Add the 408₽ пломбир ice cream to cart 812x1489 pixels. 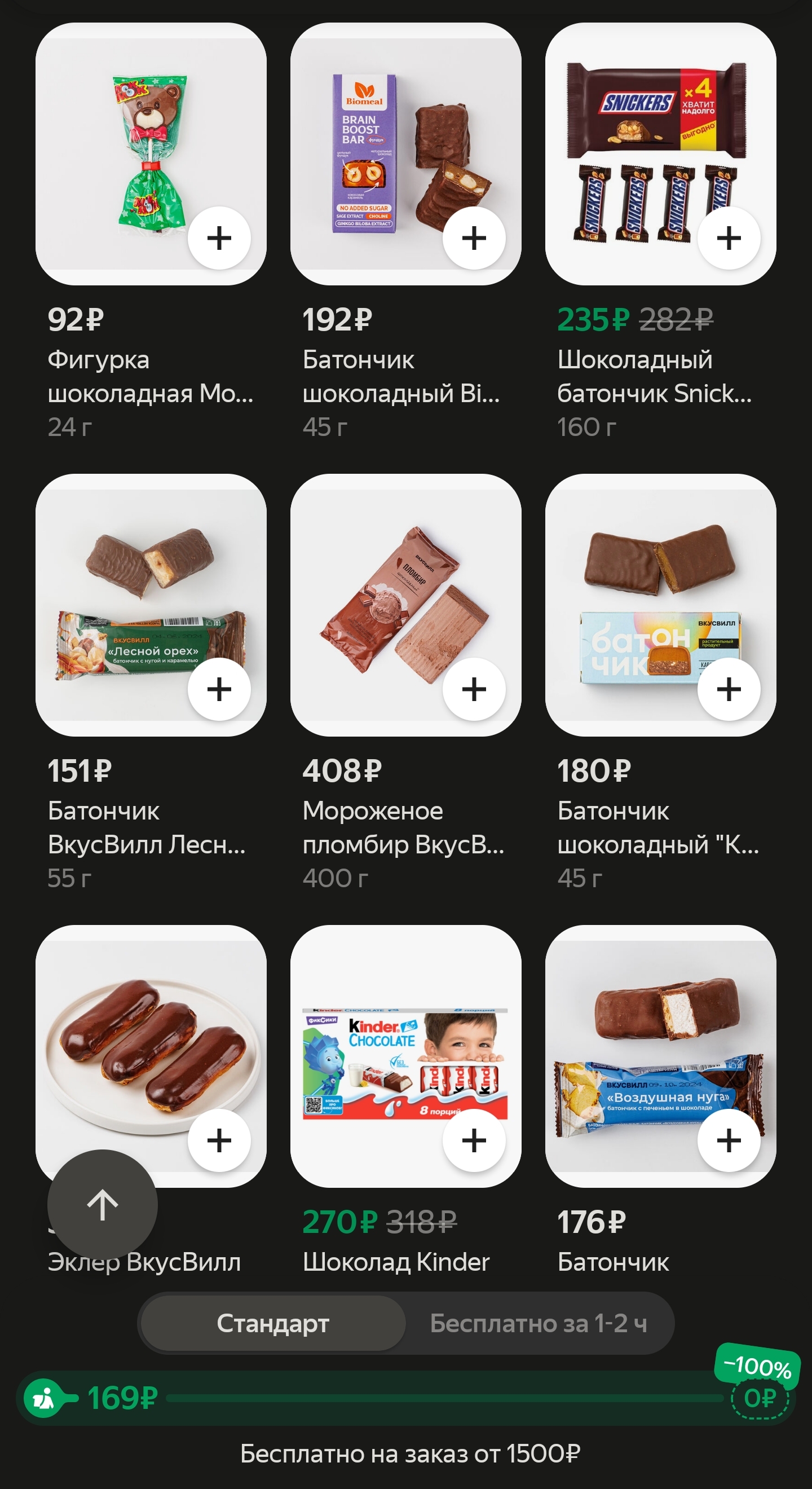(474, 689)
